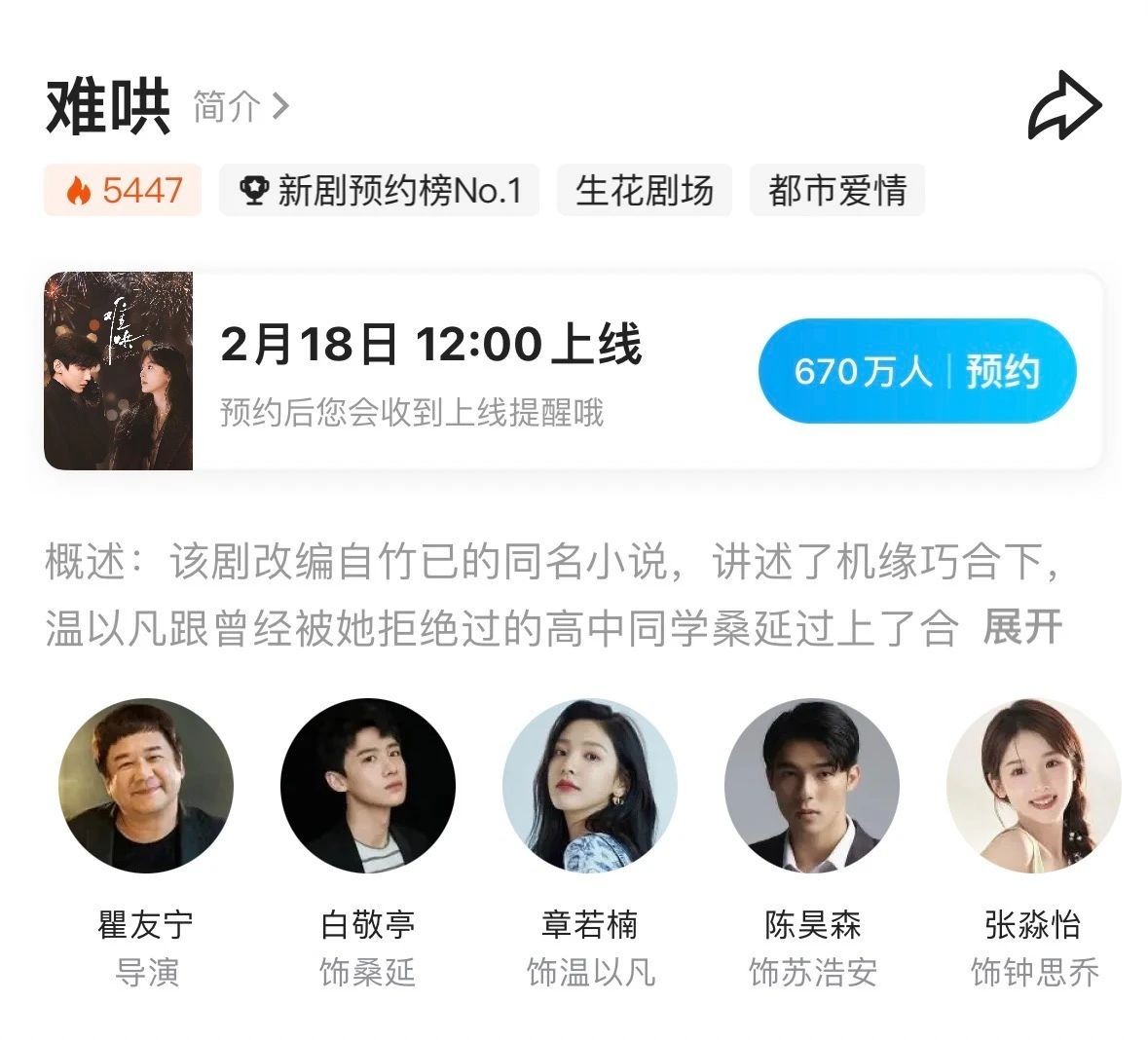This screenshot has width=1148, height=1040.
Task: View actress 章若楠's profile
Action: [590, 785]
